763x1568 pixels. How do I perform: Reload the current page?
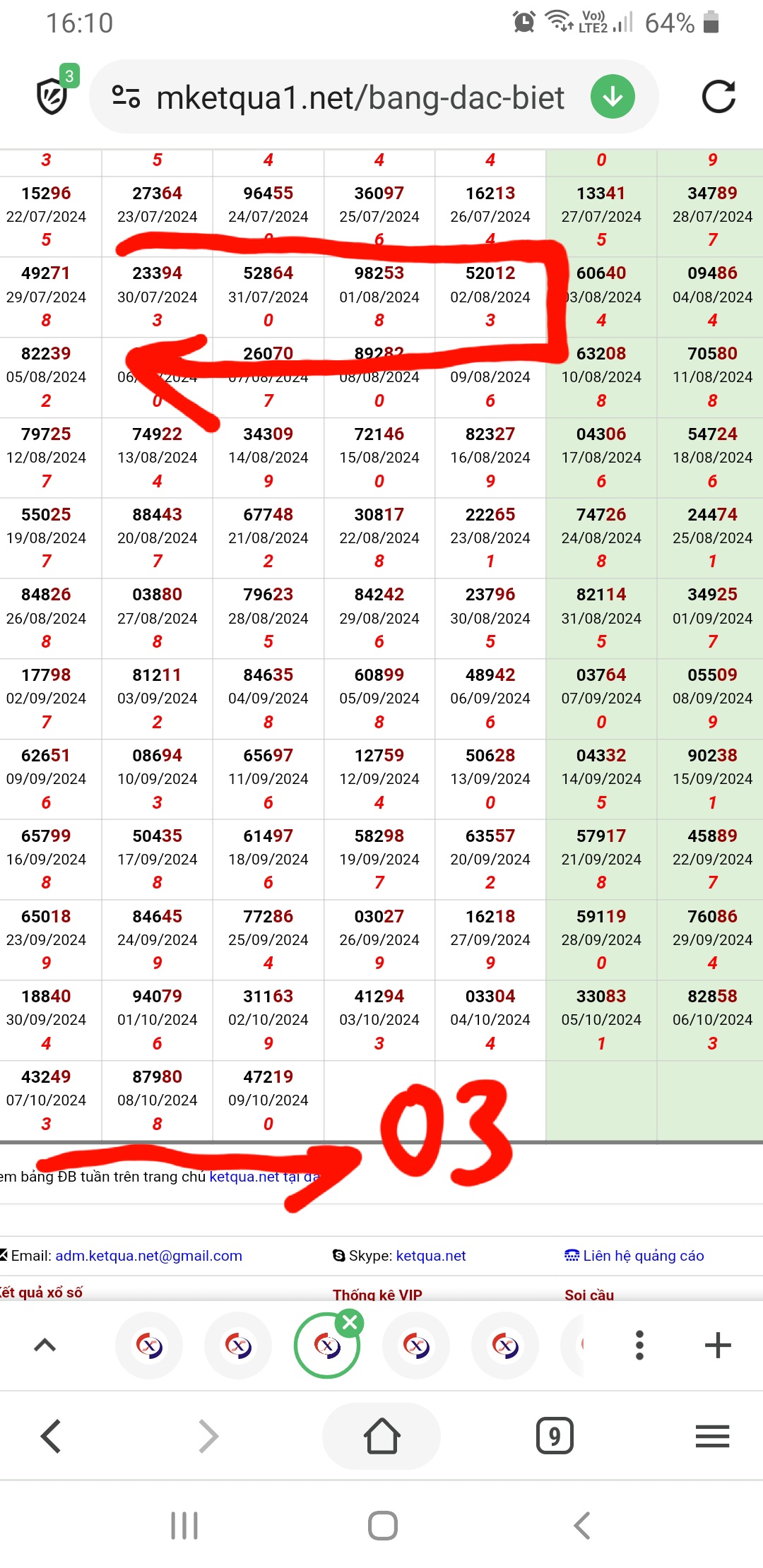pos(718,97)
